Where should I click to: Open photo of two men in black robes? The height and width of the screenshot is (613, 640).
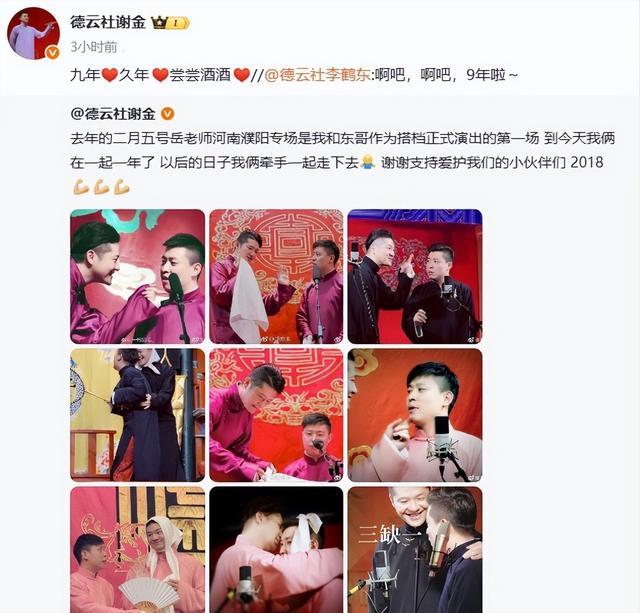click(x=414, y=277)
